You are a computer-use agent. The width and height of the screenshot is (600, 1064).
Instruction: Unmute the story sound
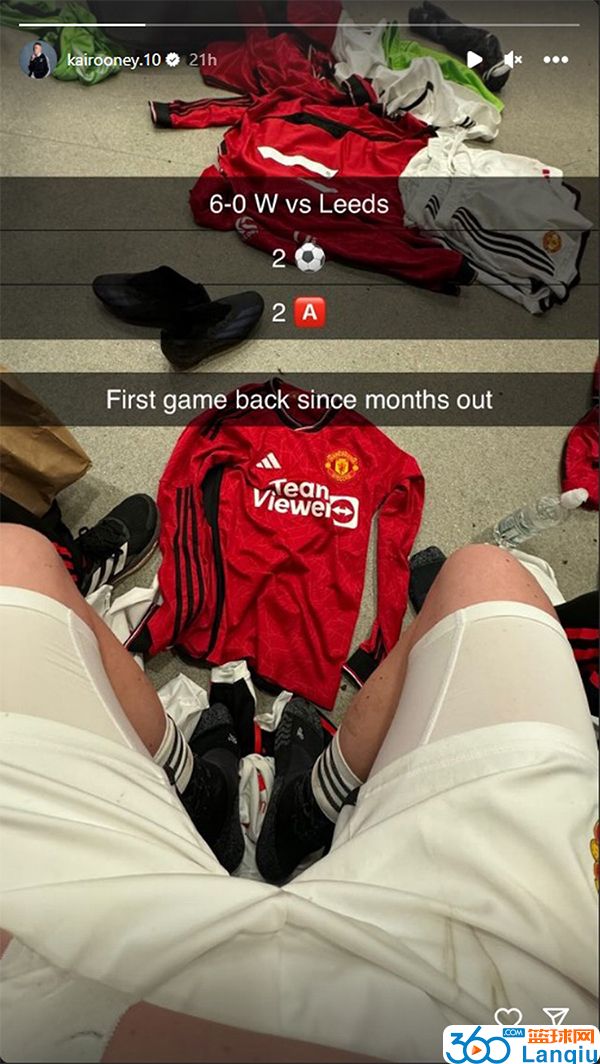click(513, 59)
